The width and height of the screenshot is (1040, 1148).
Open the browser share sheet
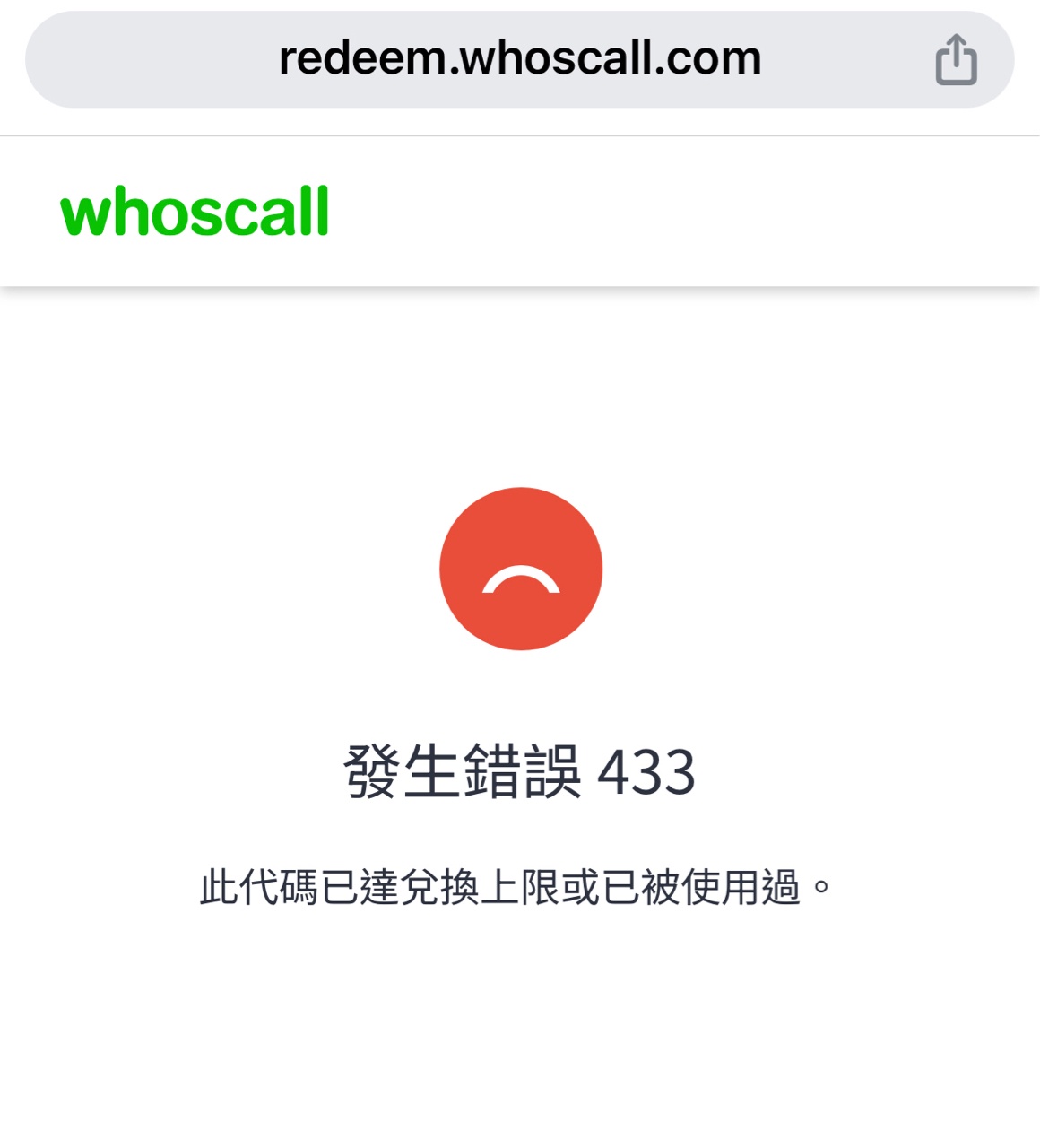point(956,60)
